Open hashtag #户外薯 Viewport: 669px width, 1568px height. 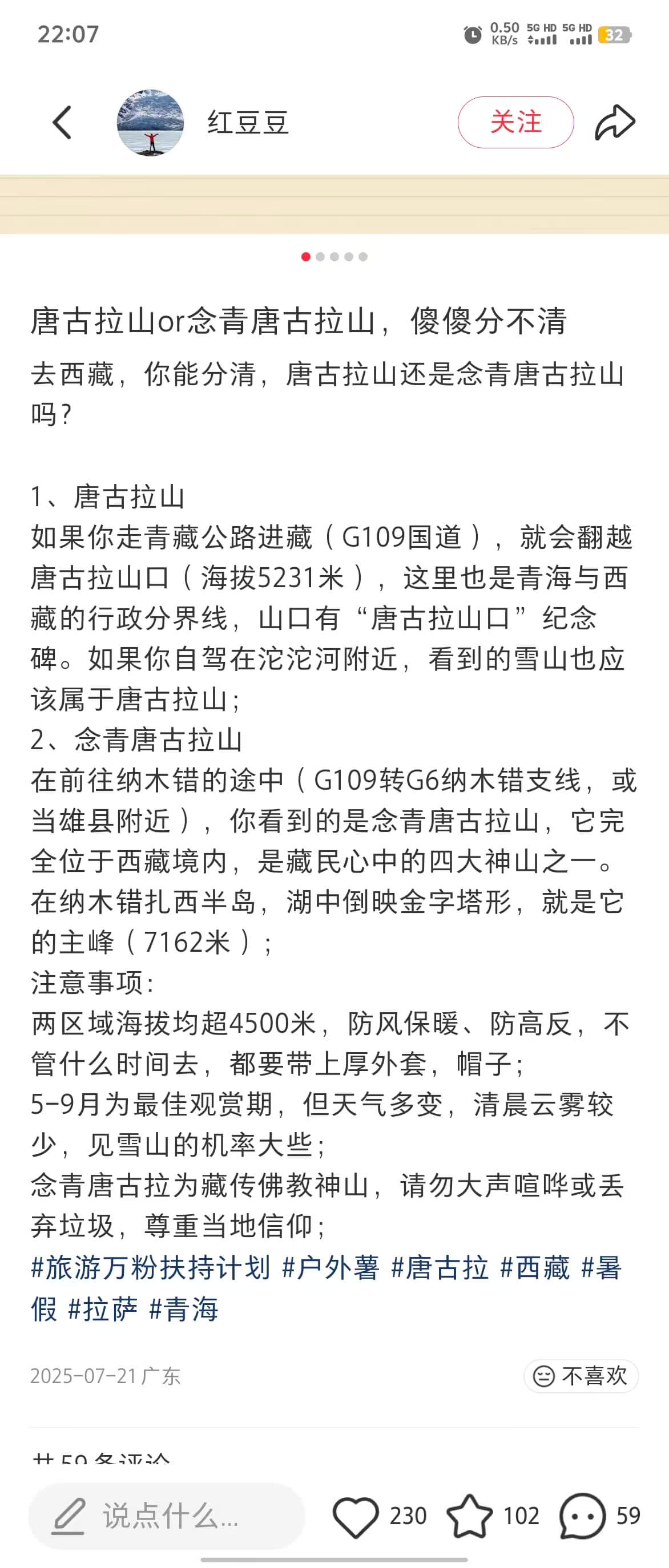(331, 1268)
